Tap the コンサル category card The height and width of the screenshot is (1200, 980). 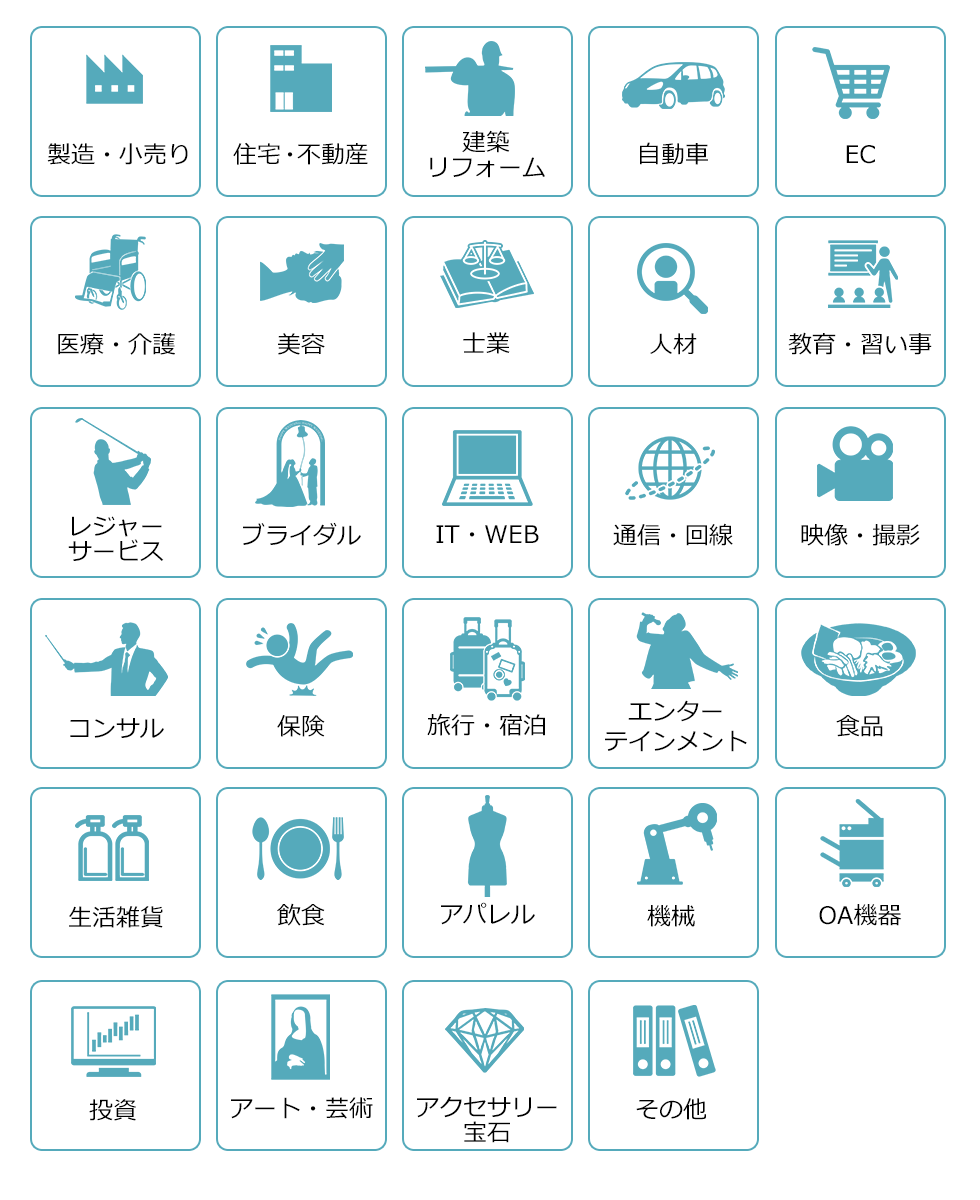pos(115,684)
